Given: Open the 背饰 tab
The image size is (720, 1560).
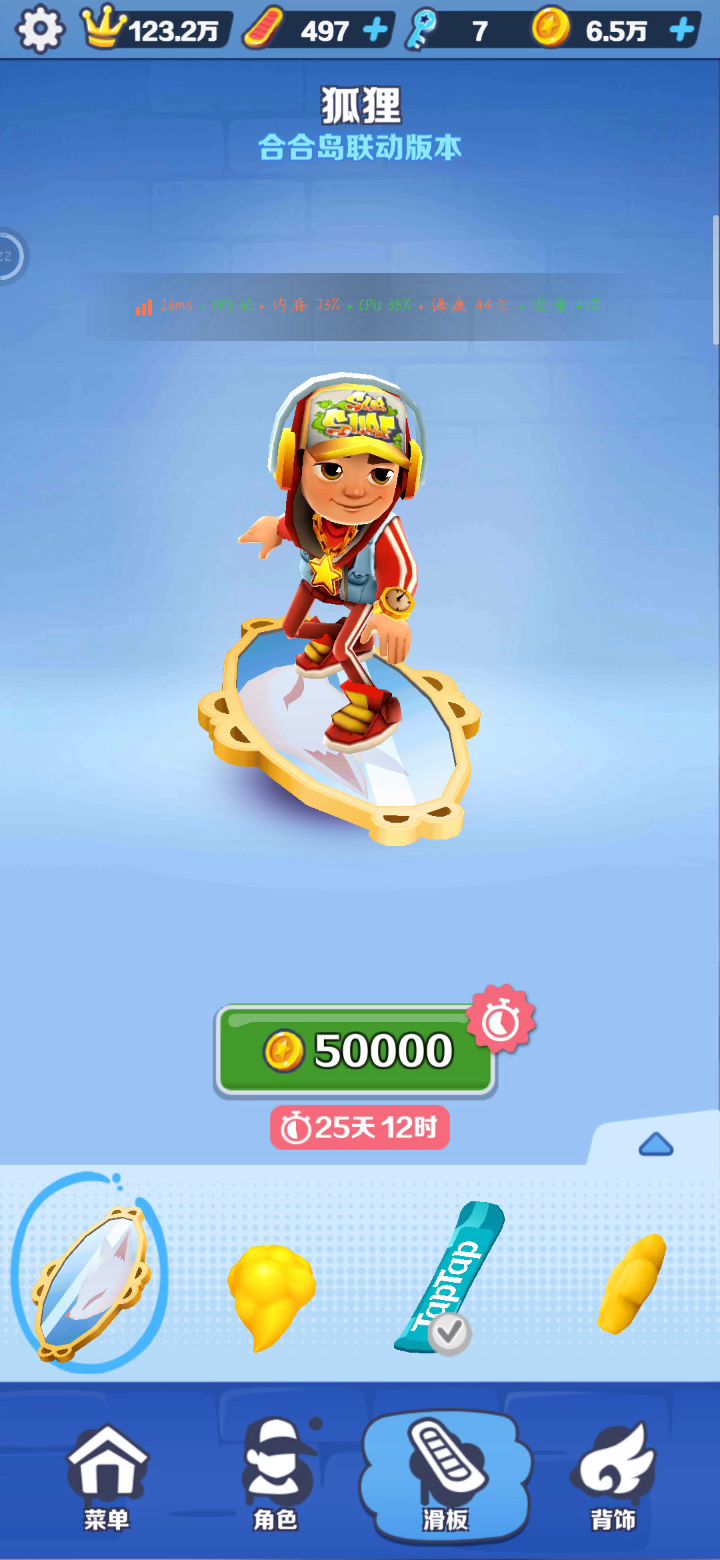Looking at the screenshot, I should tap(612, 1477).
